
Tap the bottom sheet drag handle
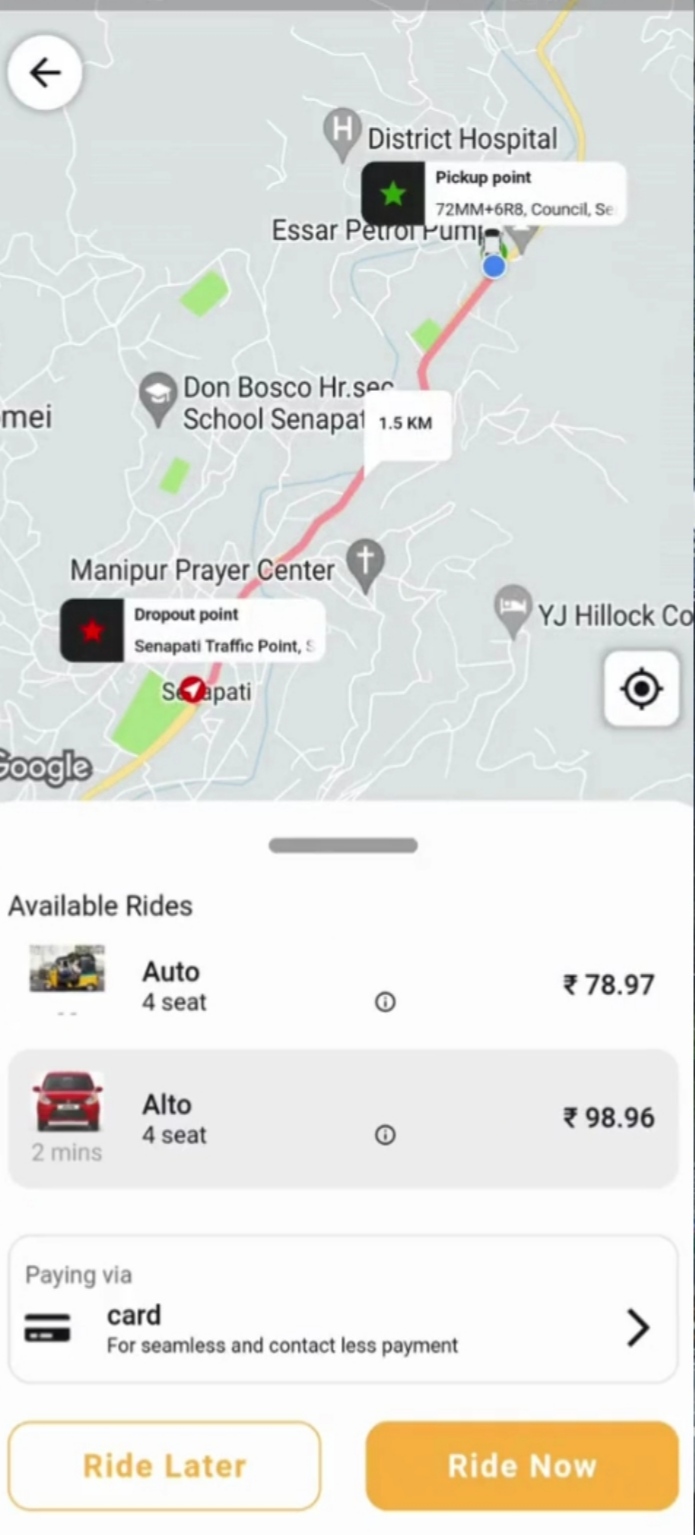pyautogui.click(x=342, y=846)
